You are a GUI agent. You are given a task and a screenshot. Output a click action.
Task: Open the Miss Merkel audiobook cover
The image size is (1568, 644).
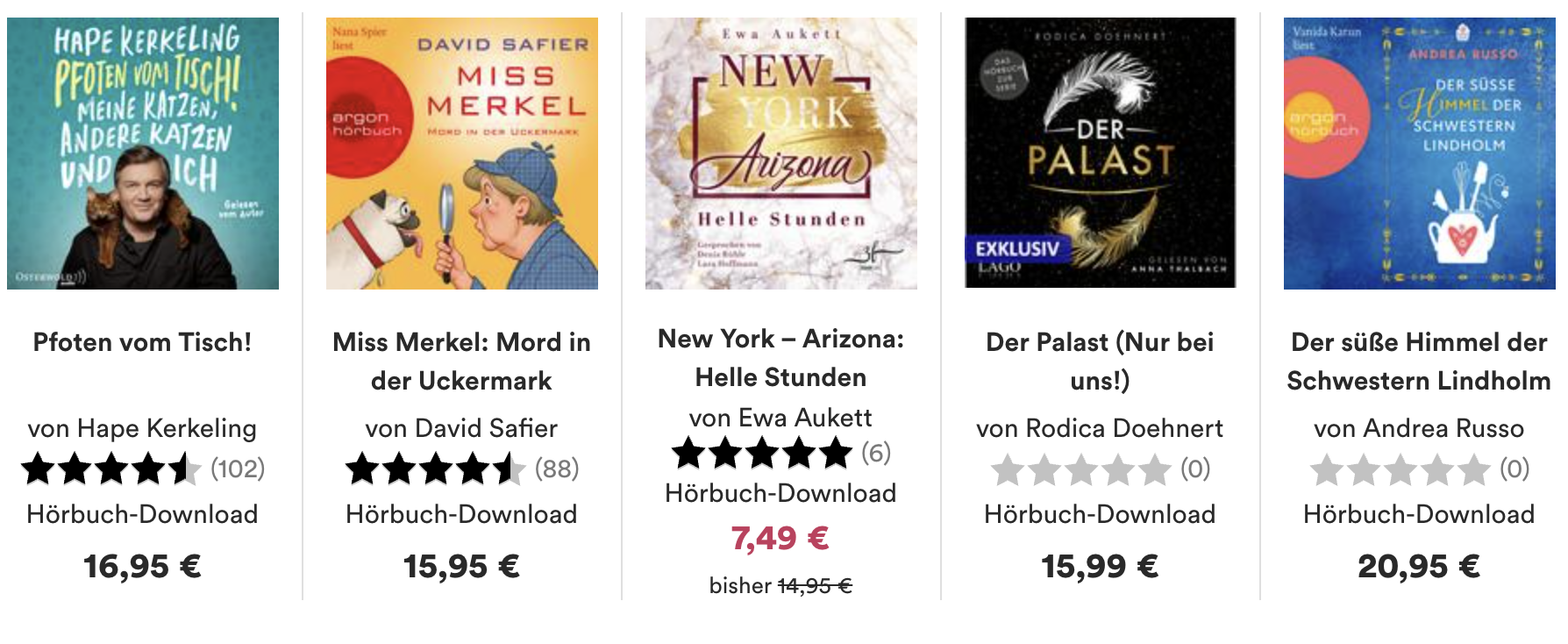[x=462, y=154]
